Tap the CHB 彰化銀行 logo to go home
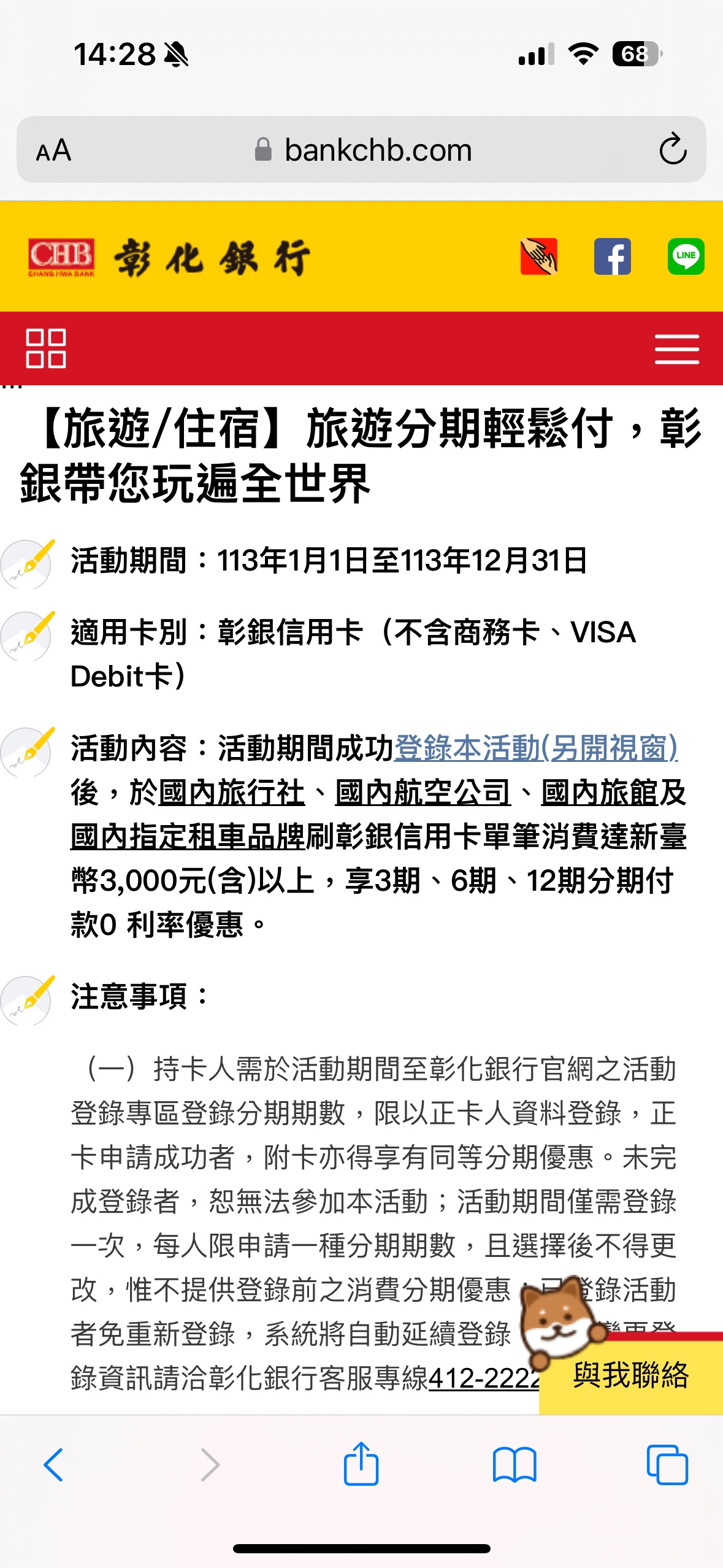 [169, 258]
